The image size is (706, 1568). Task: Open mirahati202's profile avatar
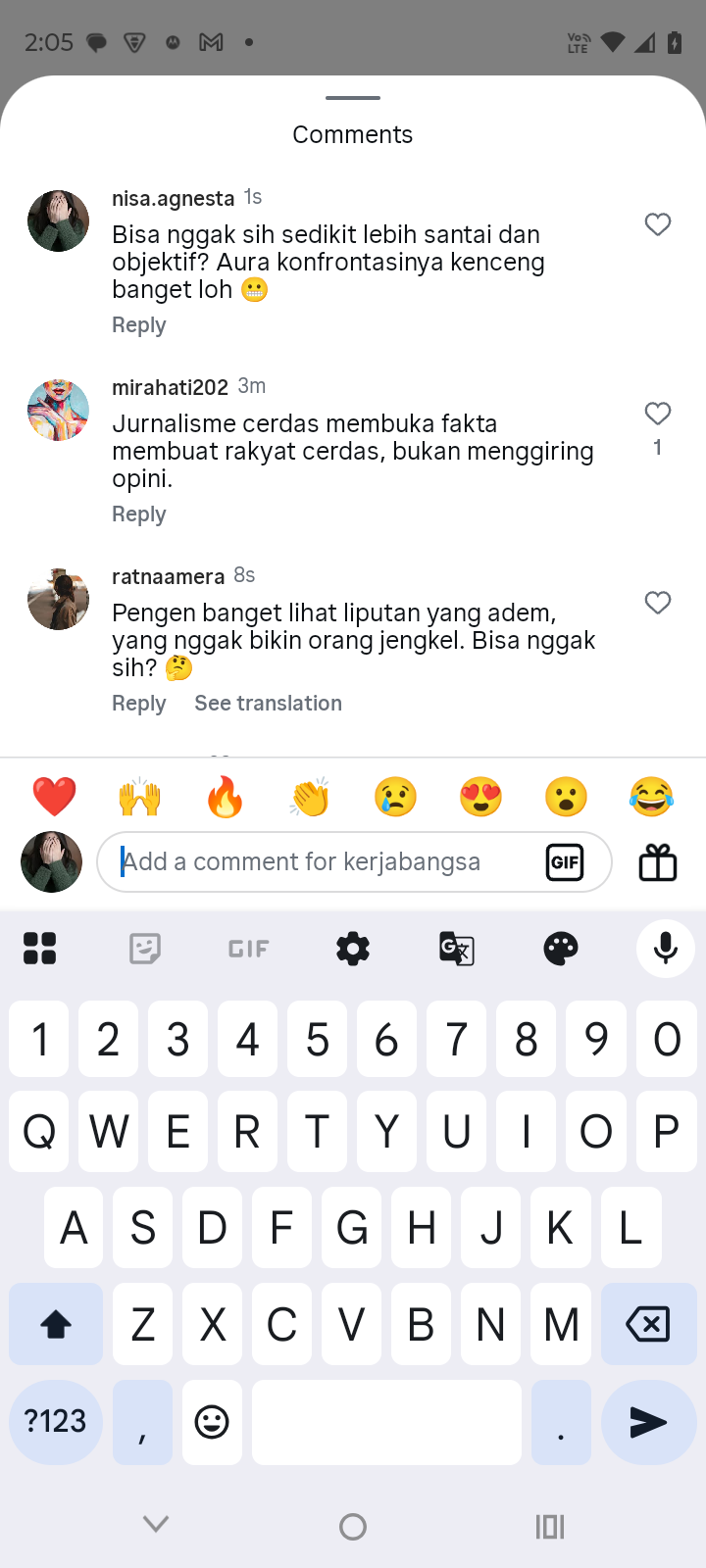[x=58, y=411]
